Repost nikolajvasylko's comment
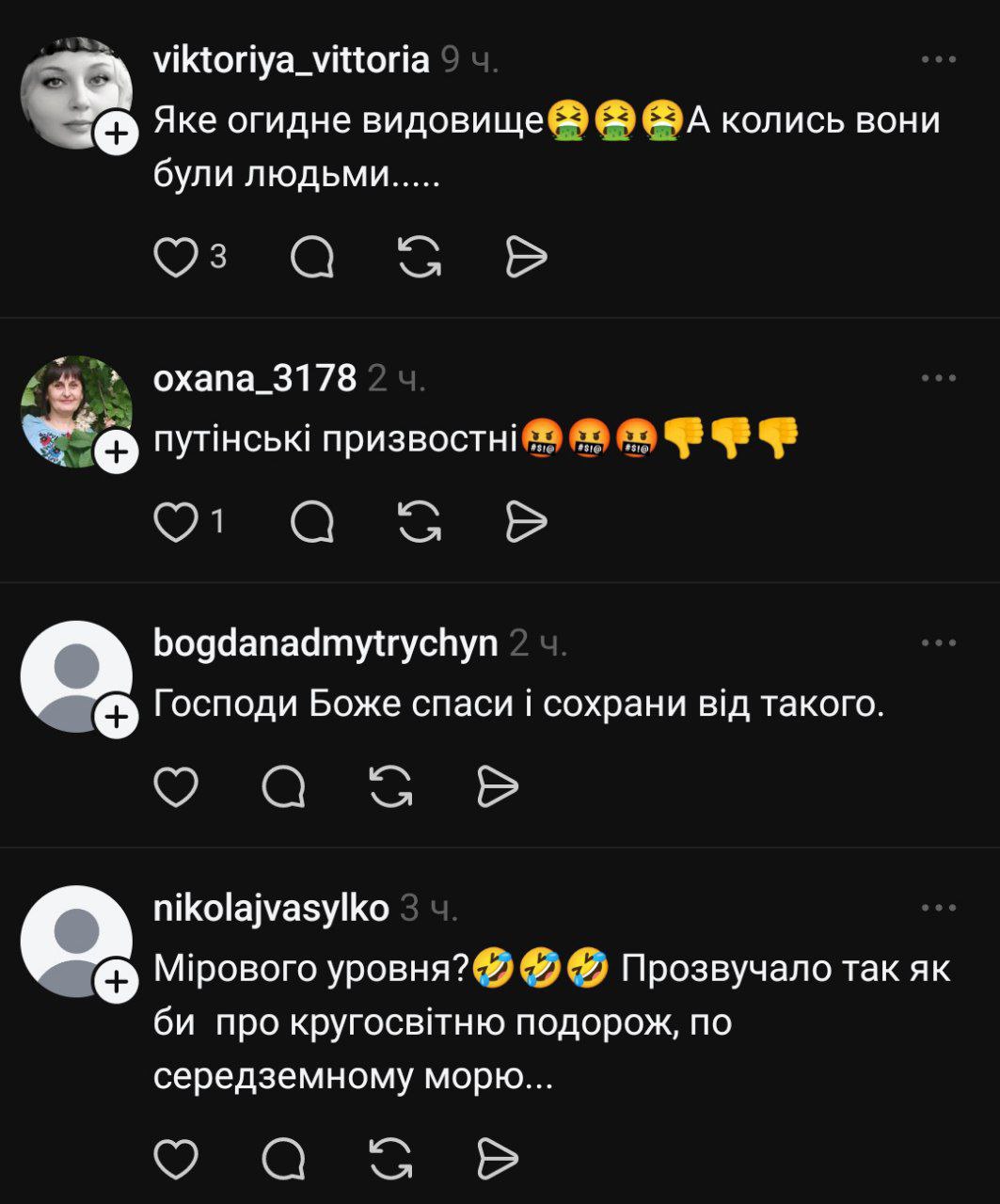Image resolution: width=1000 pixels, height=1204 pixels. [390, 1159]
